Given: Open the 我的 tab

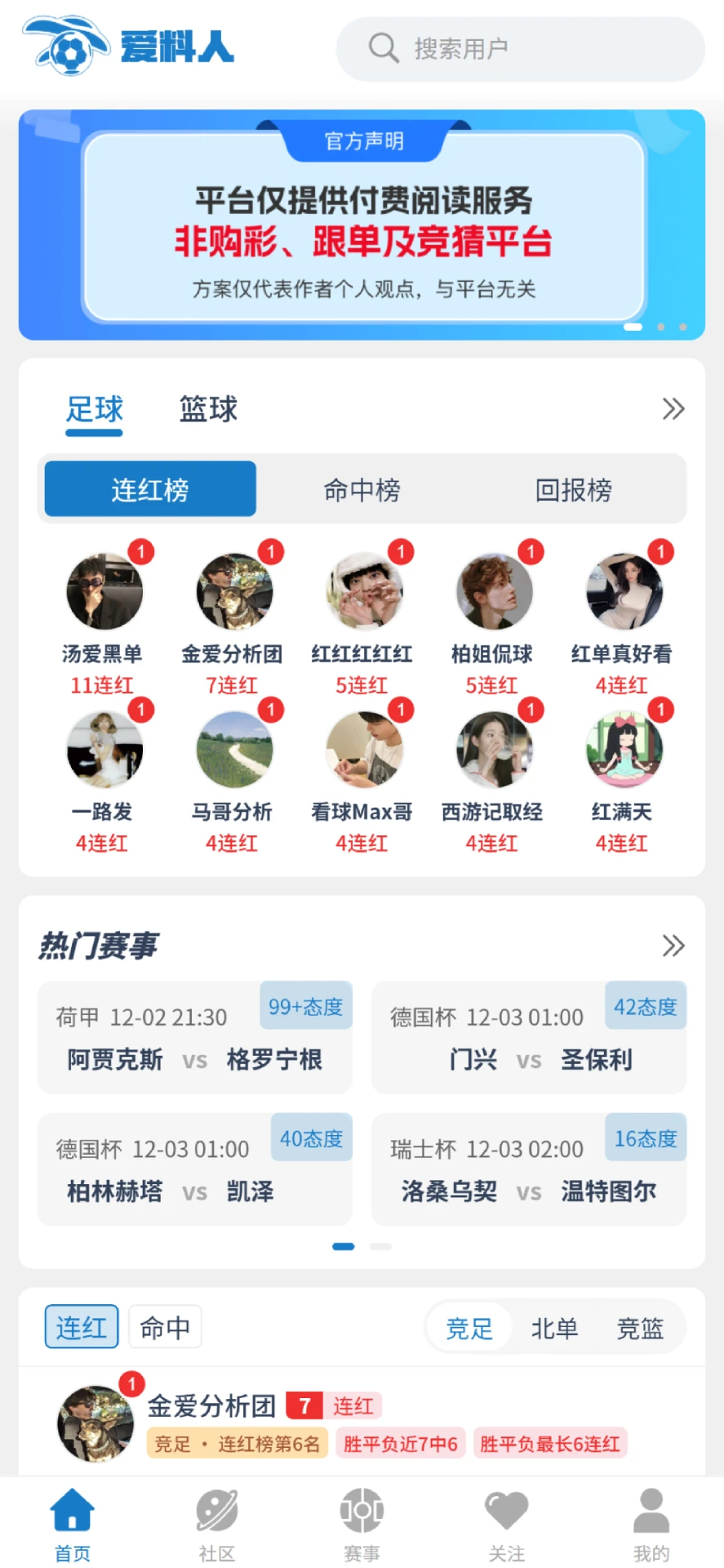Looking at the screenshot, I should (x=651, y=1524).
